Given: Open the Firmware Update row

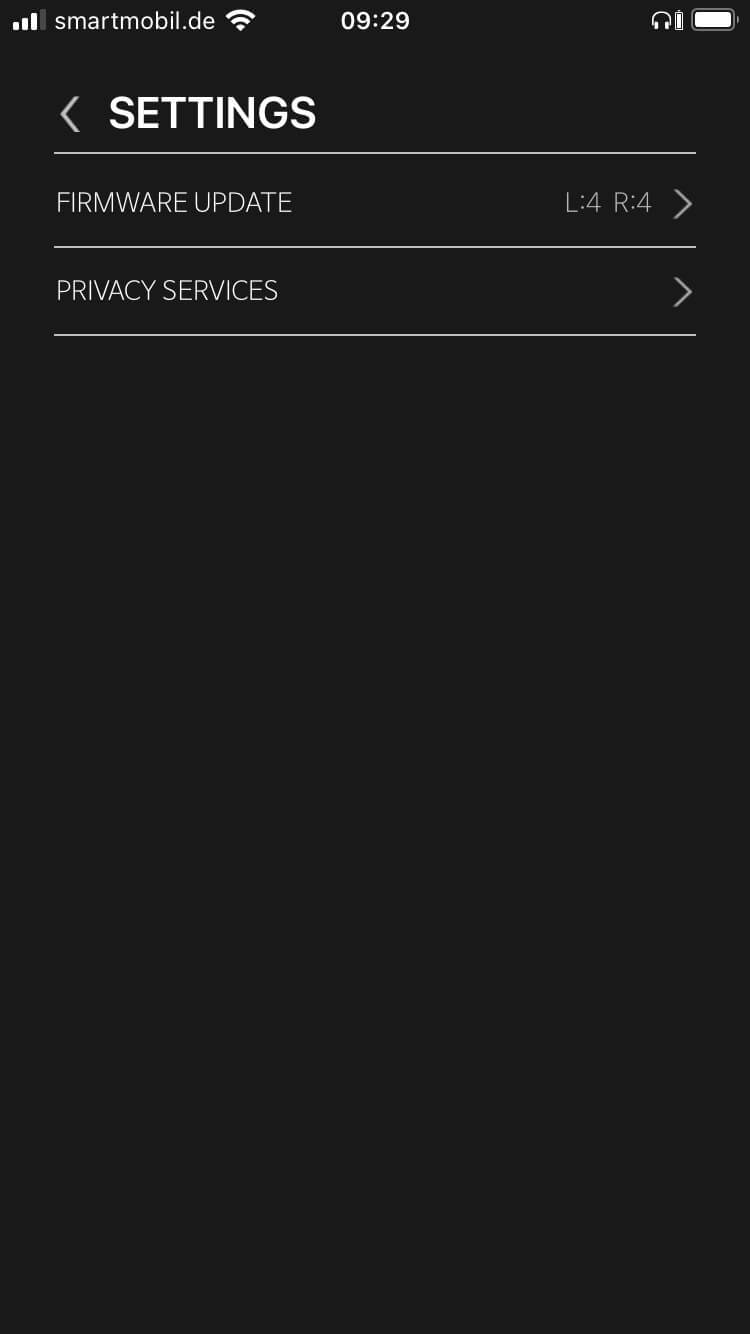Looking at the screenshot, I should pyautogui.click(x=374, y=203).
